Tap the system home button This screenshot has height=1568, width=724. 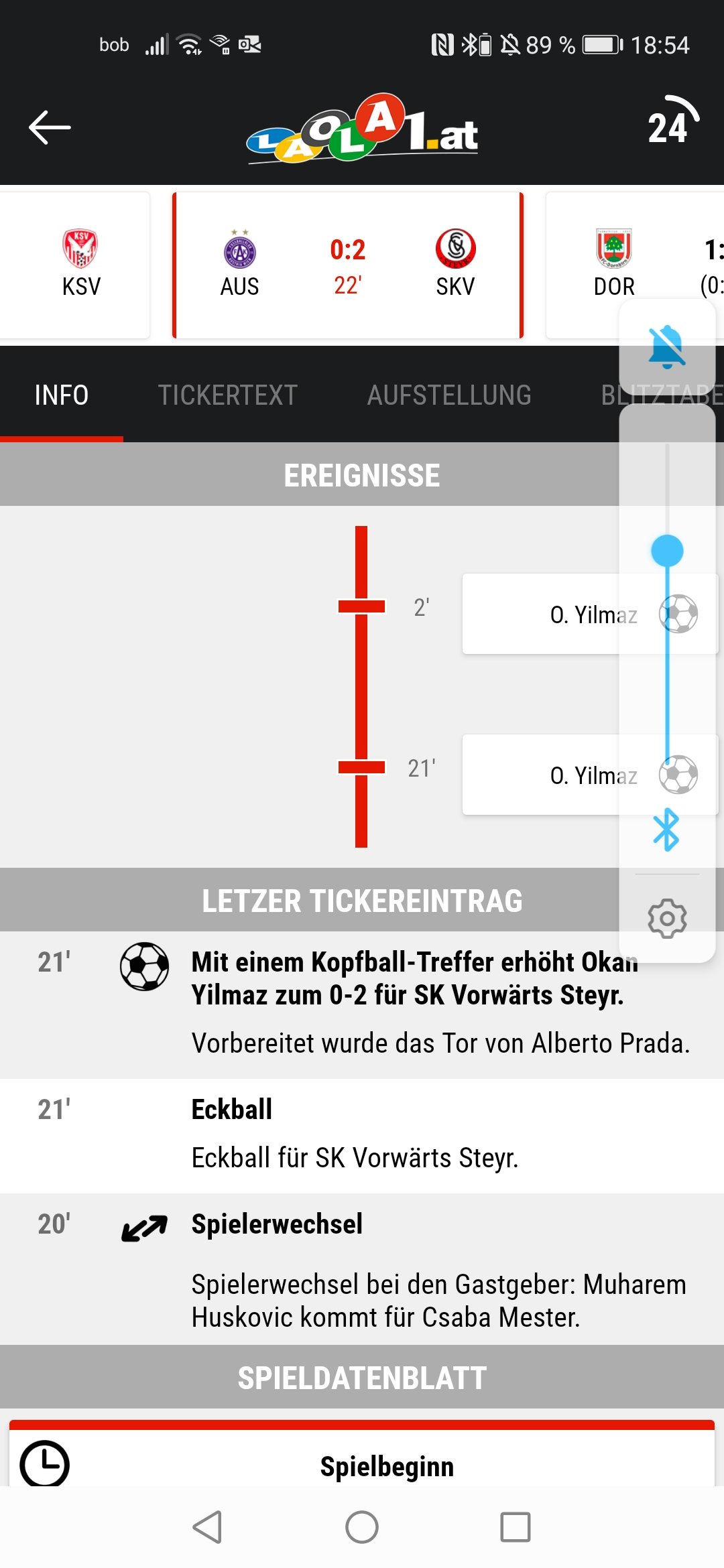pyautogui.click(x=362, y=1528)
